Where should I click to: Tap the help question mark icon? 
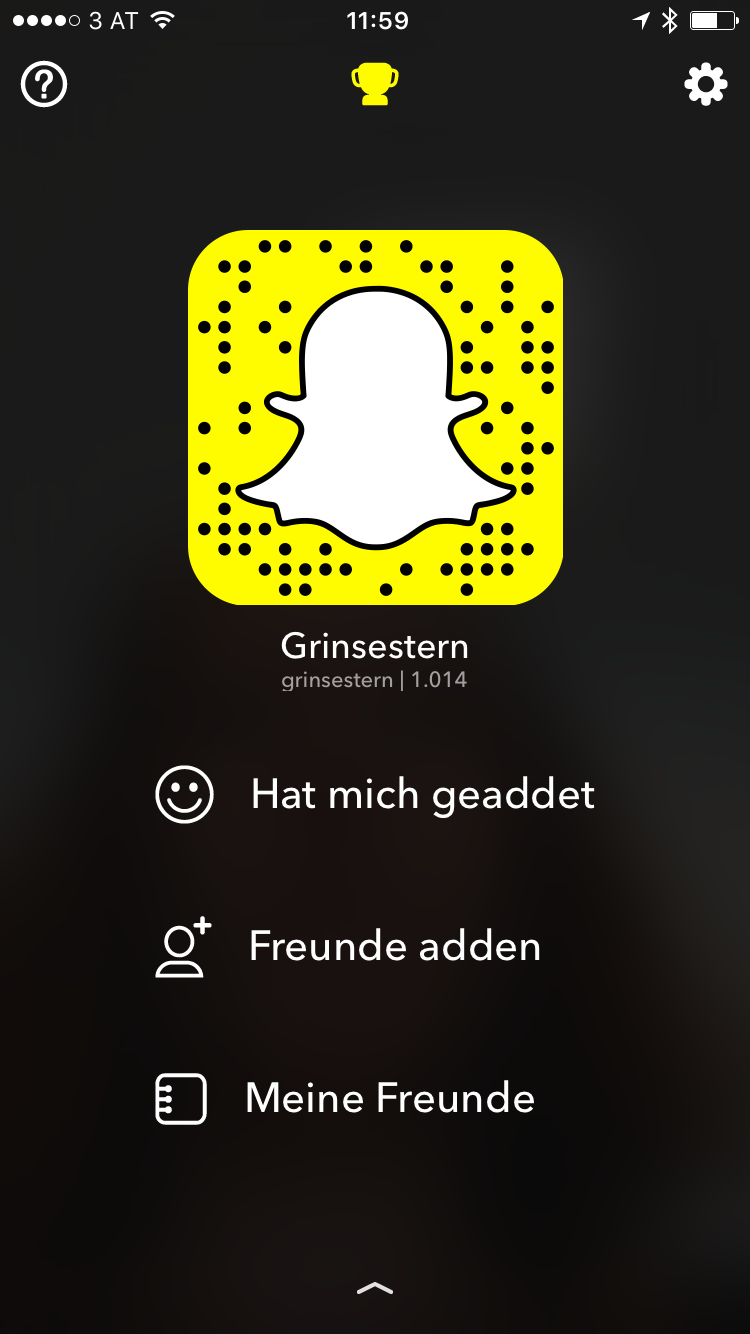(43, 84)
